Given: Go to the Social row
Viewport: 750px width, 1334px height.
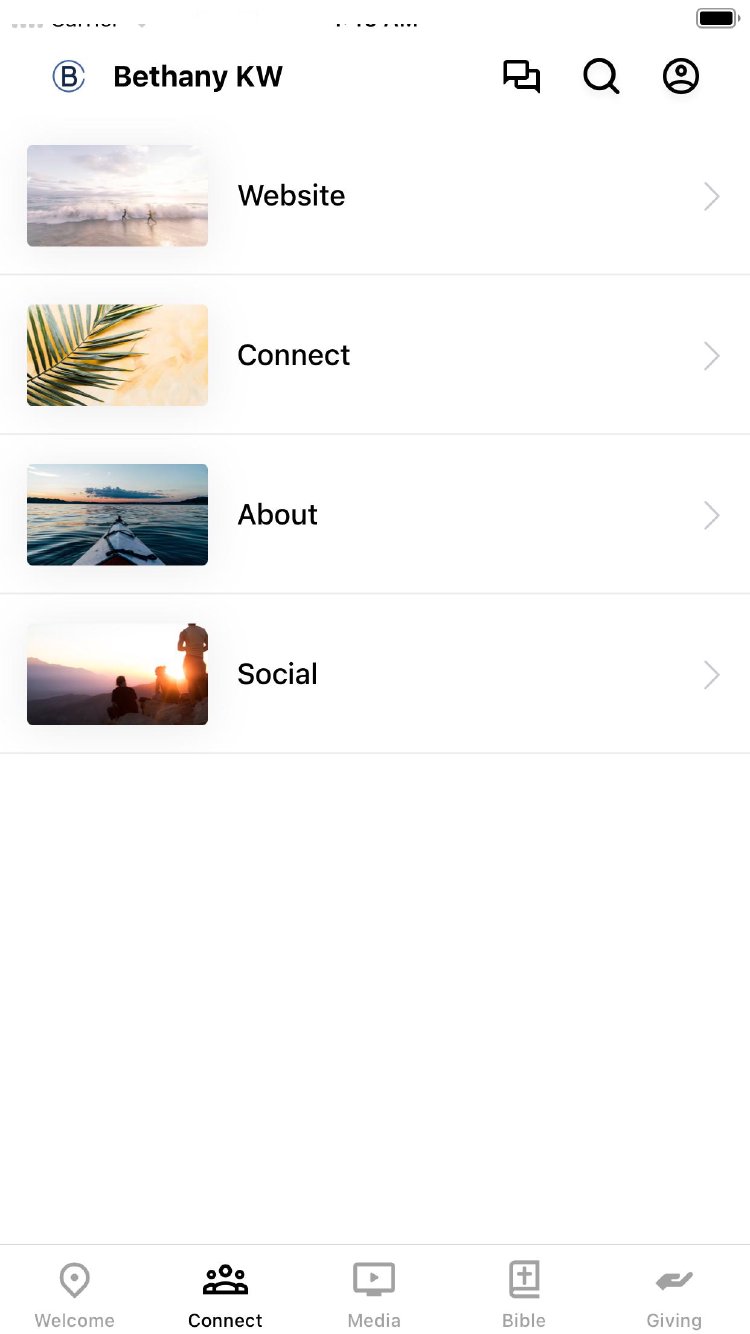Looking at the screenshot, I should (375, 674).
